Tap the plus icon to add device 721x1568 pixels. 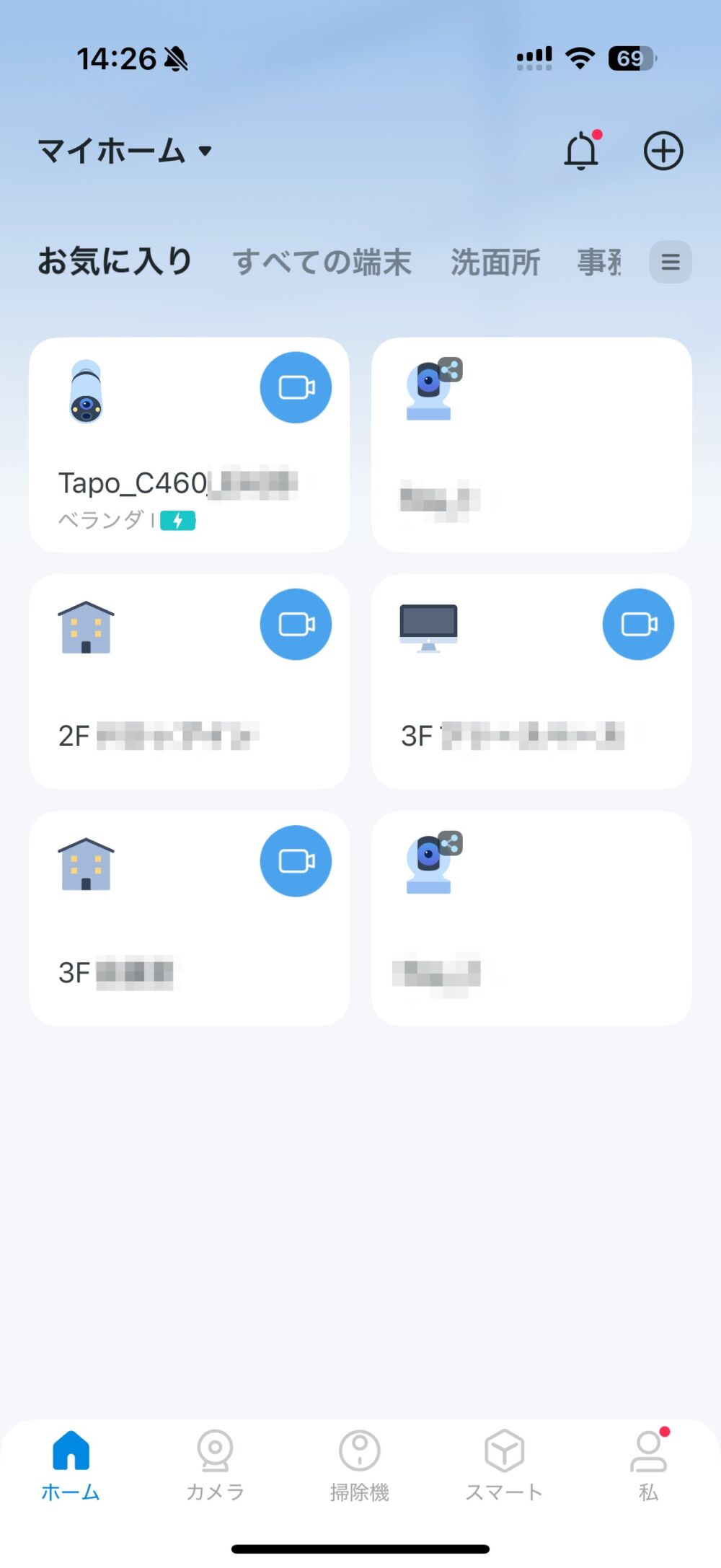point(663,151)
